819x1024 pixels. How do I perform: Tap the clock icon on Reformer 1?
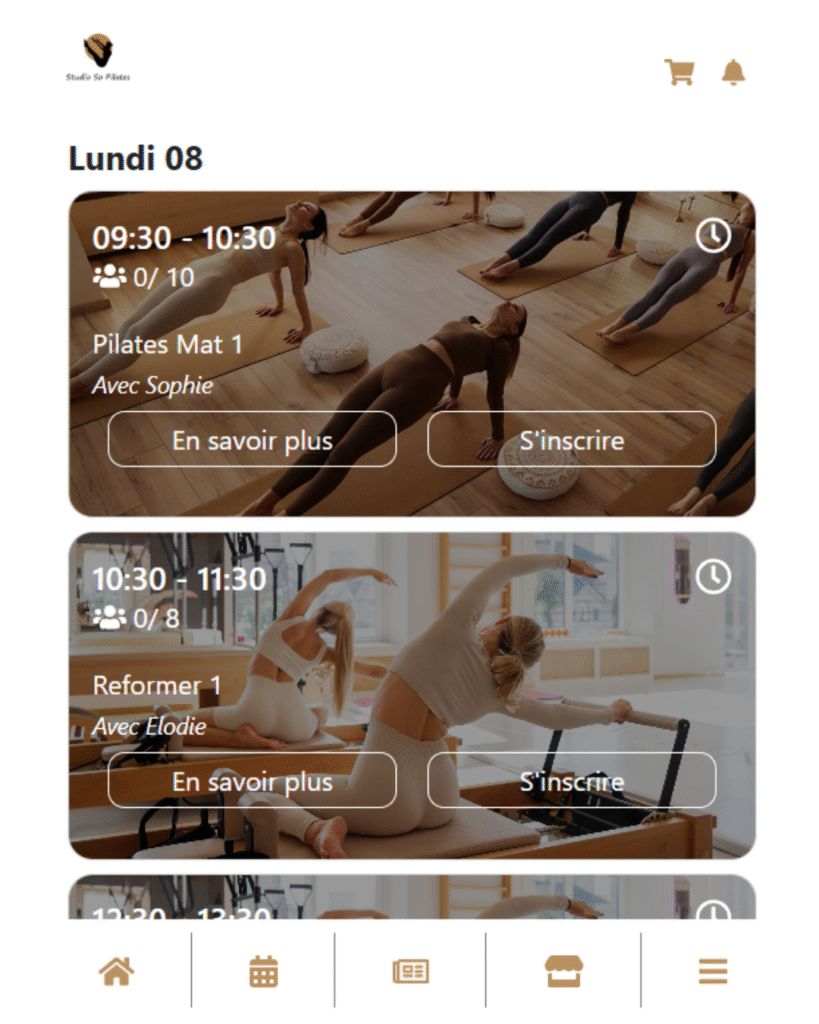713,576
